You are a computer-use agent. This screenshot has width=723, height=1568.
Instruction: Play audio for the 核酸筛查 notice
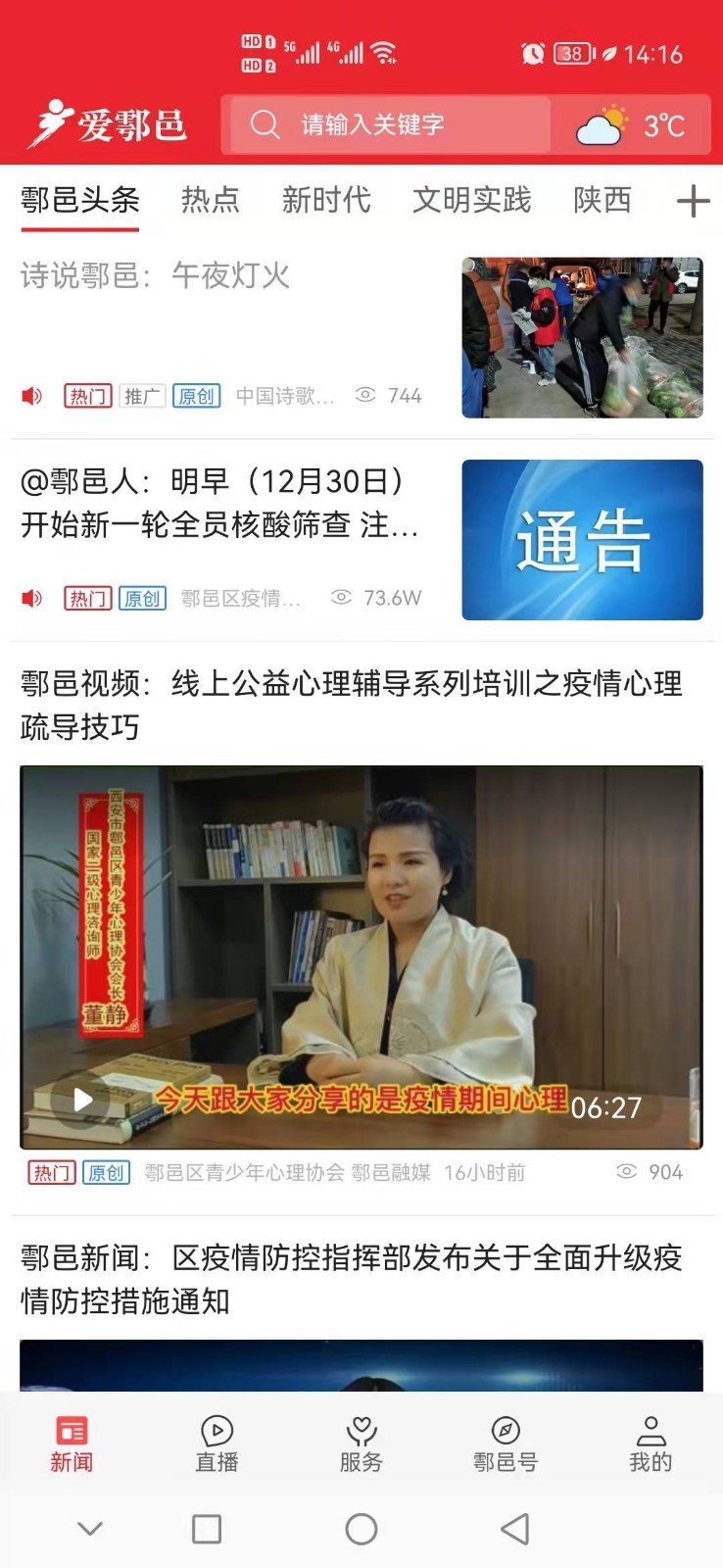pos(32,598)
